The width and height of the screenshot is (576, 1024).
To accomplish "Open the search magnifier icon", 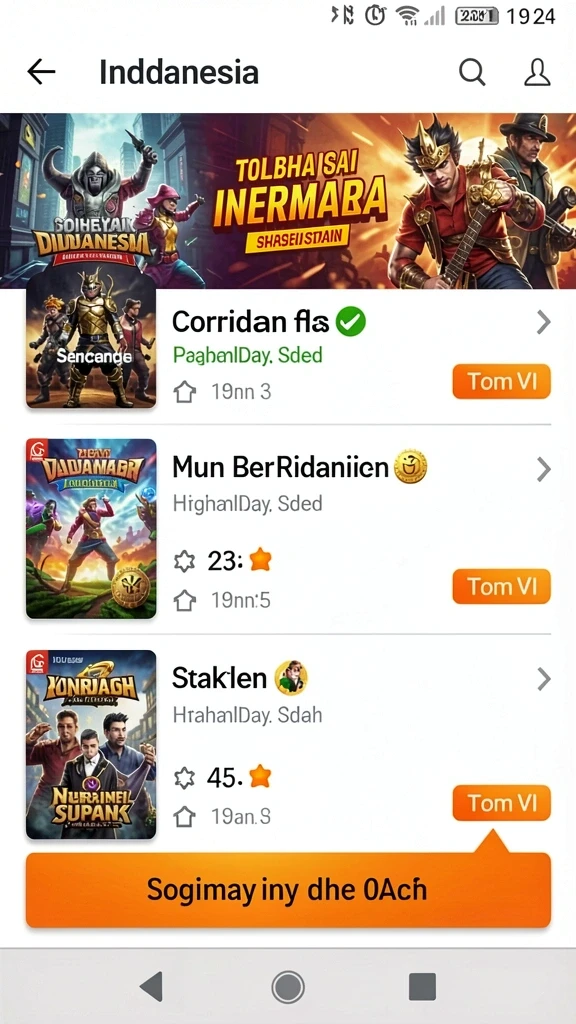I will (x=472, y=72).
